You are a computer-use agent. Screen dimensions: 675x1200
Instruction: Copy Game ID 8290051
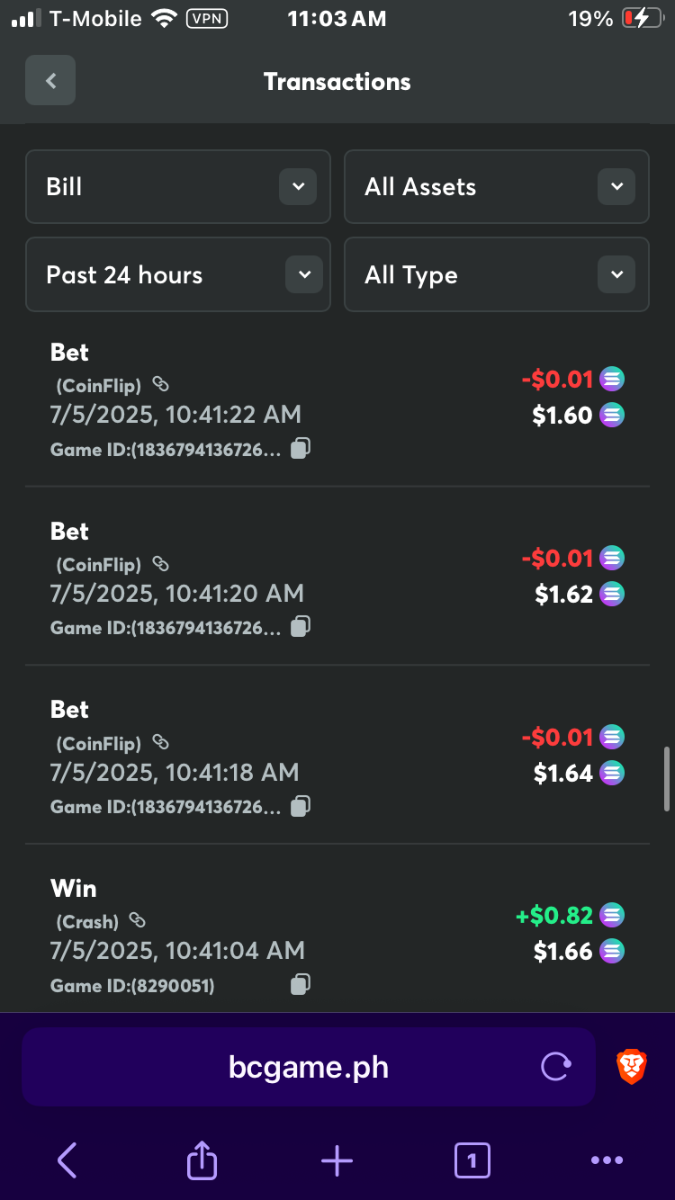pos(300,984)
